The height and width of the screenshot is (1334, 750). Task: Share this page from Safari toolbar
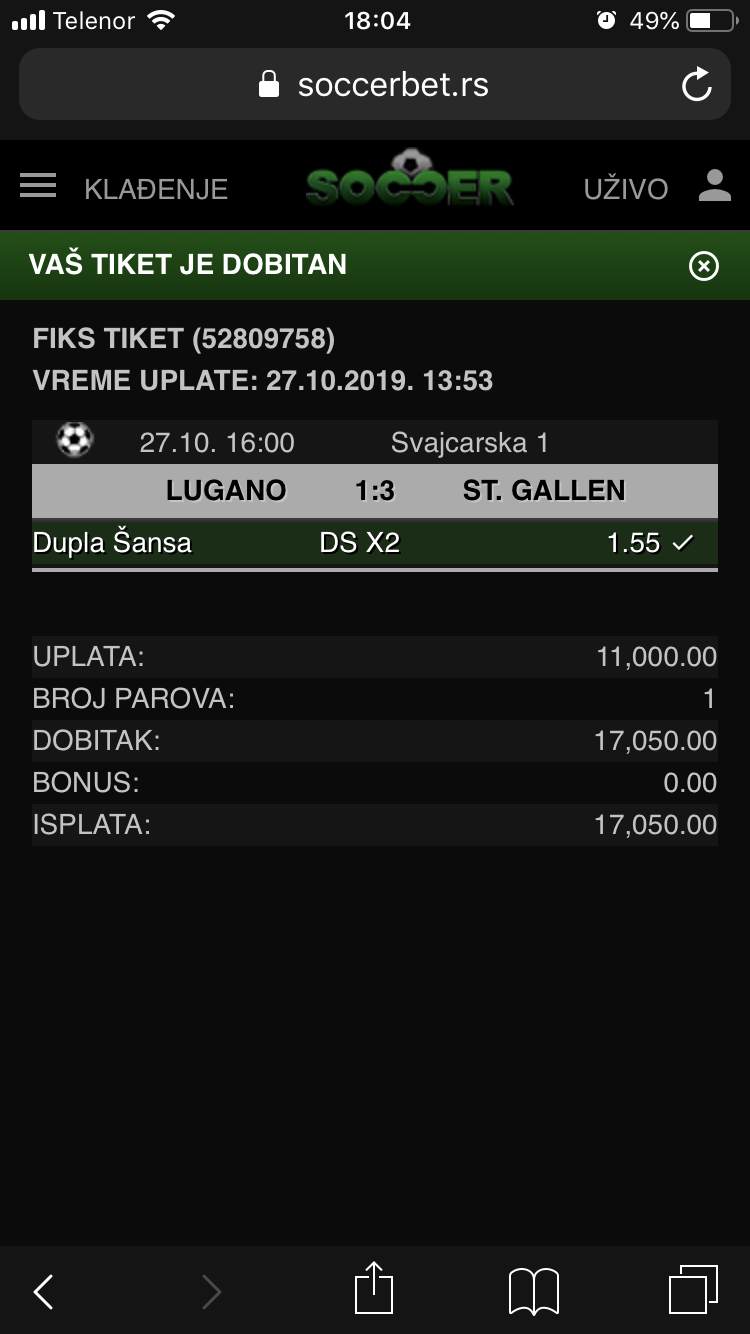pos(375,1288)
